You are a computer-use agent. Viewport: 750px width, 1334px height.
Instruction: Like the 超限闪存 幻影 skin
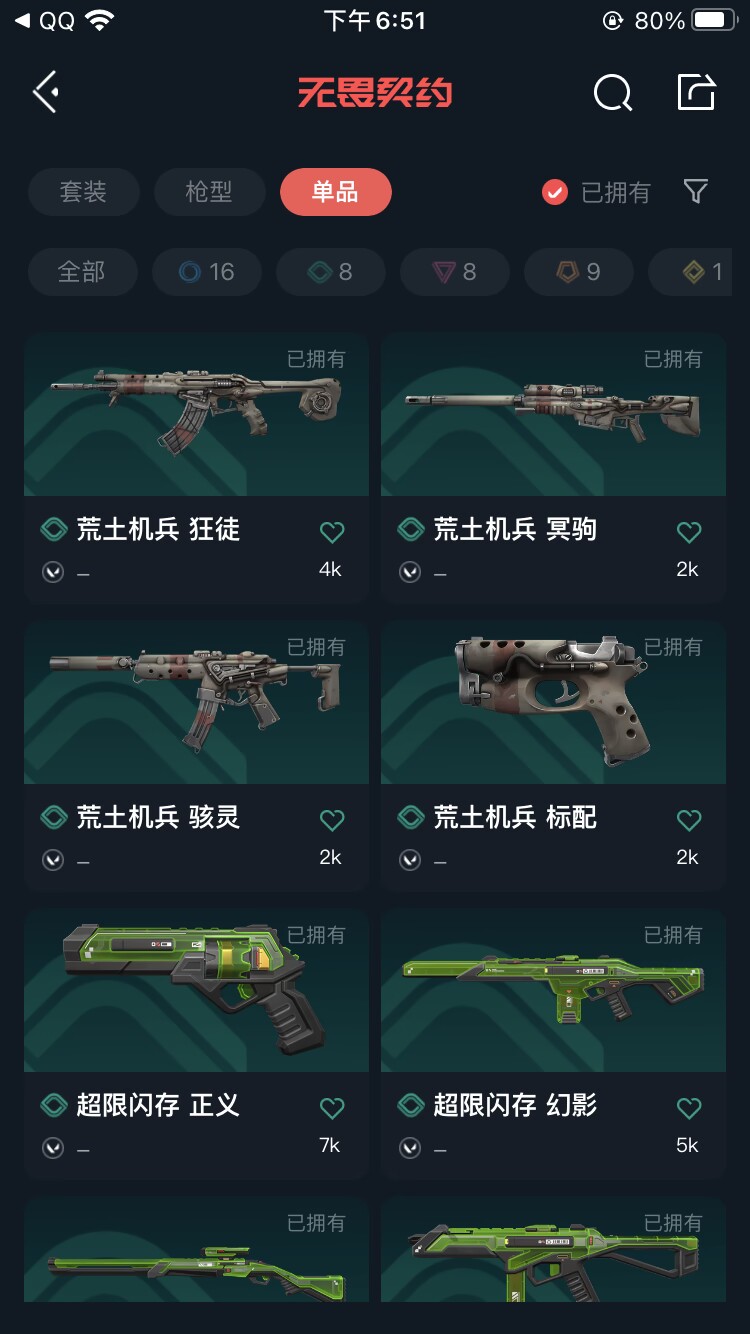(688, 1108)
